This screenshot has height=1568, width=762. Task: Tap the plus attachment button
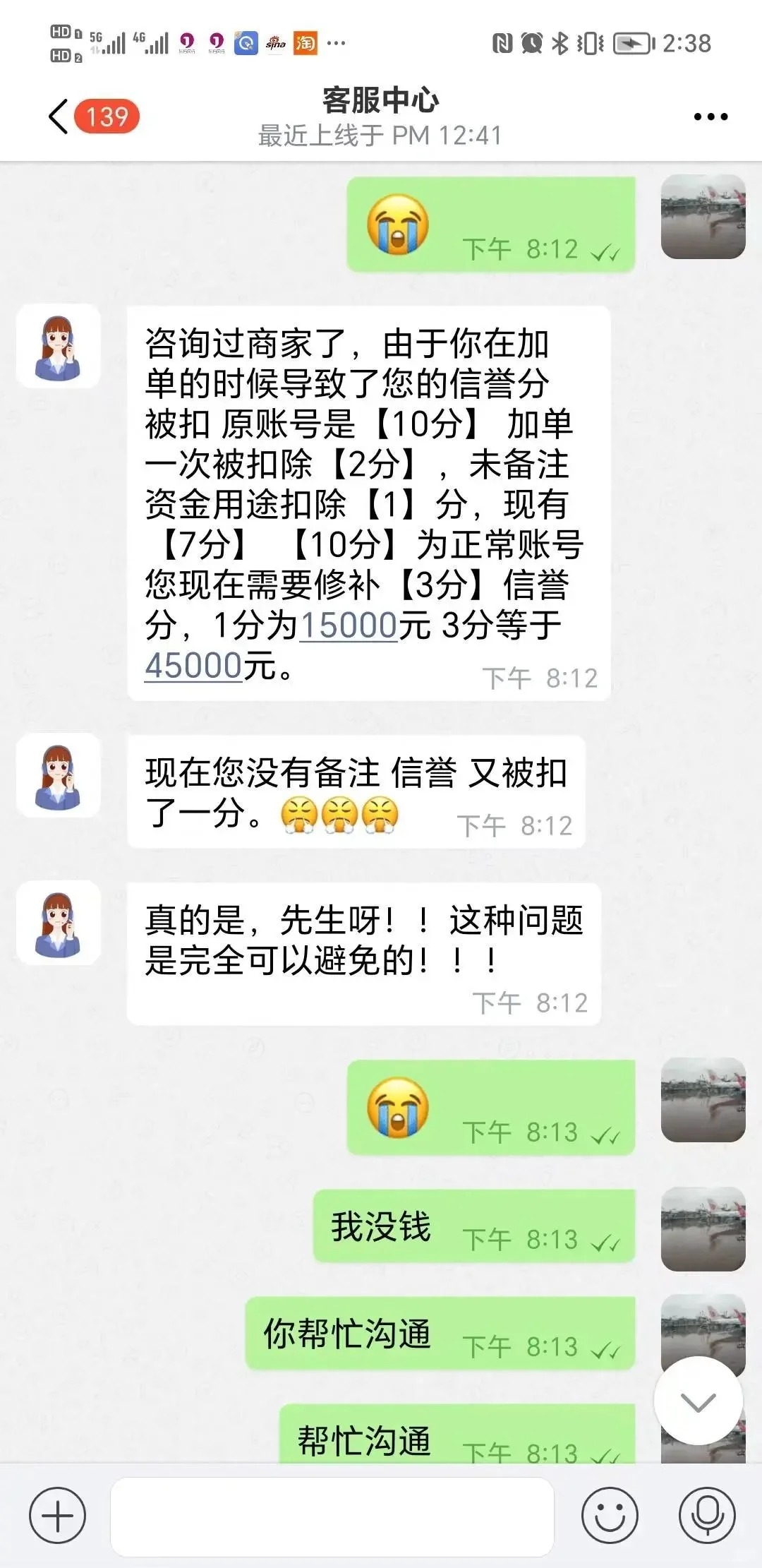pos(57,1516)
